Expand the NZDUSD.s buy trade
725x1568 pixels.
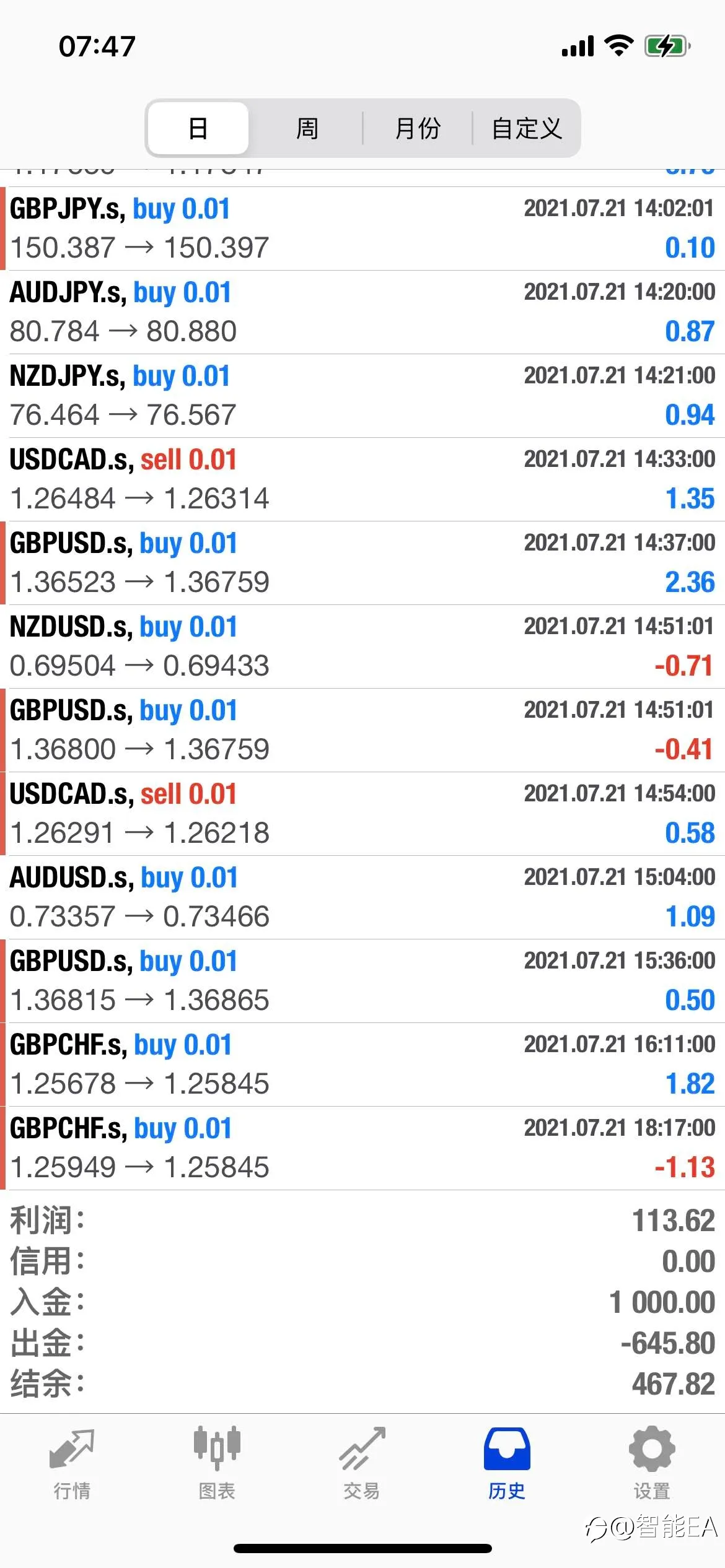[x=362, y=647]
